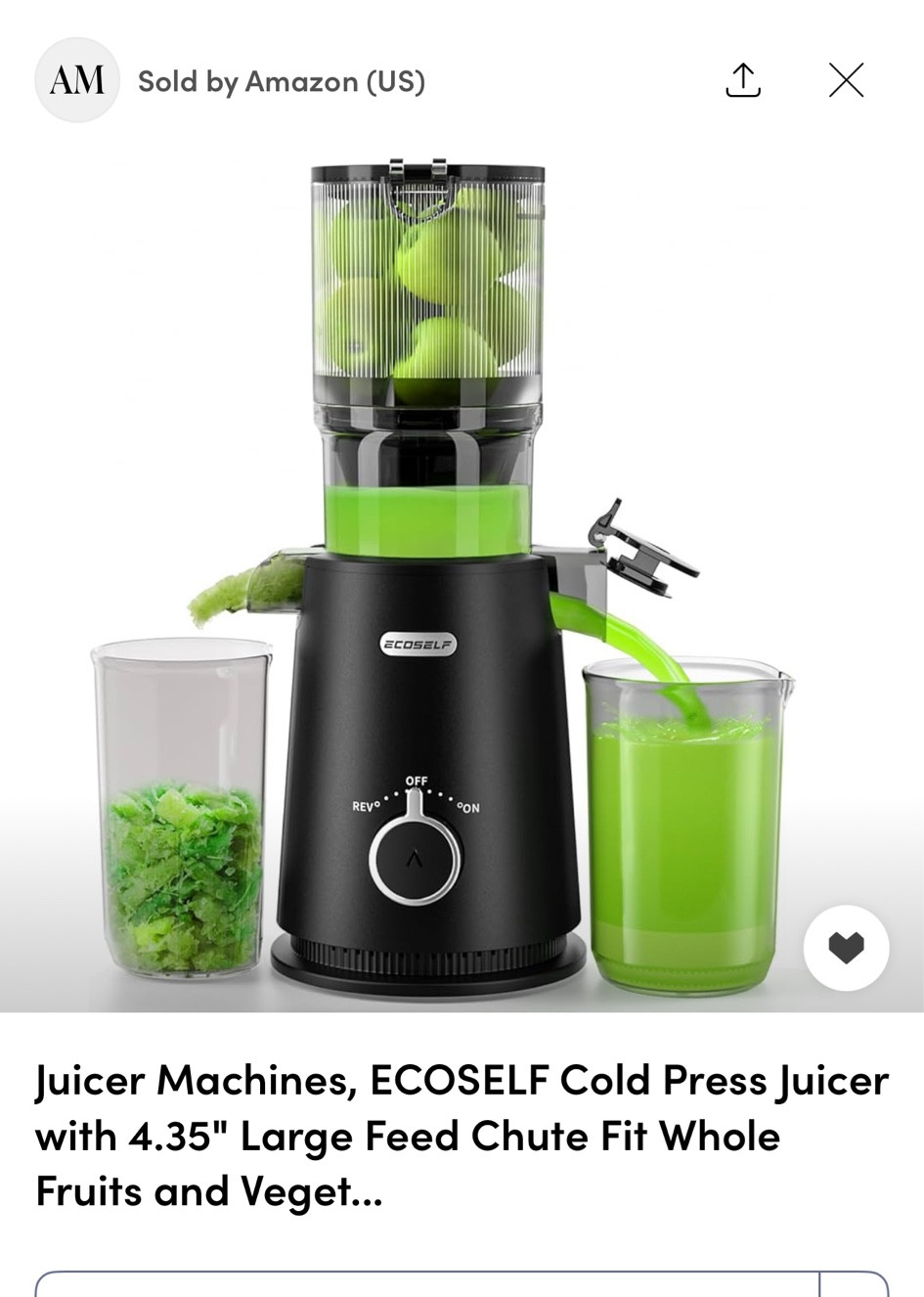Expand the truncated product title
This screenshot has height=1297, width=924.
[x=460, y=1135]
